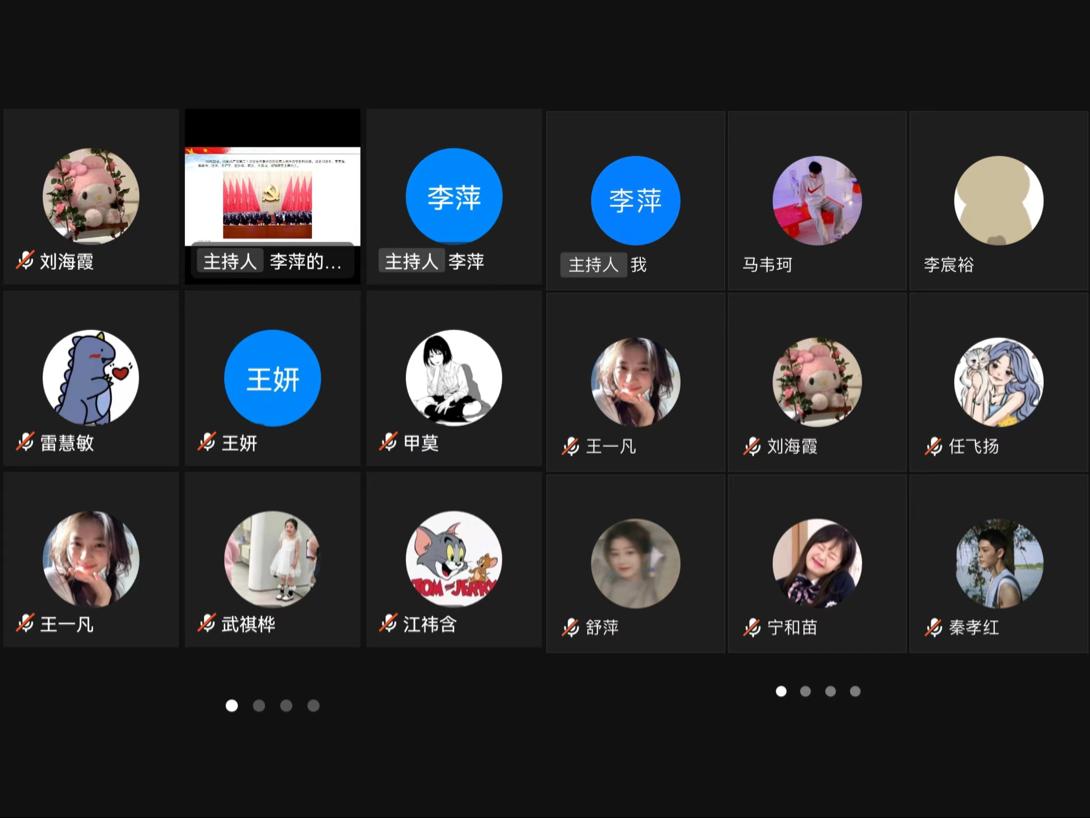Open 江祎含's Tom and Jerry tile
The height and width of the screenshot is (818, 1090).
(454, 560)
